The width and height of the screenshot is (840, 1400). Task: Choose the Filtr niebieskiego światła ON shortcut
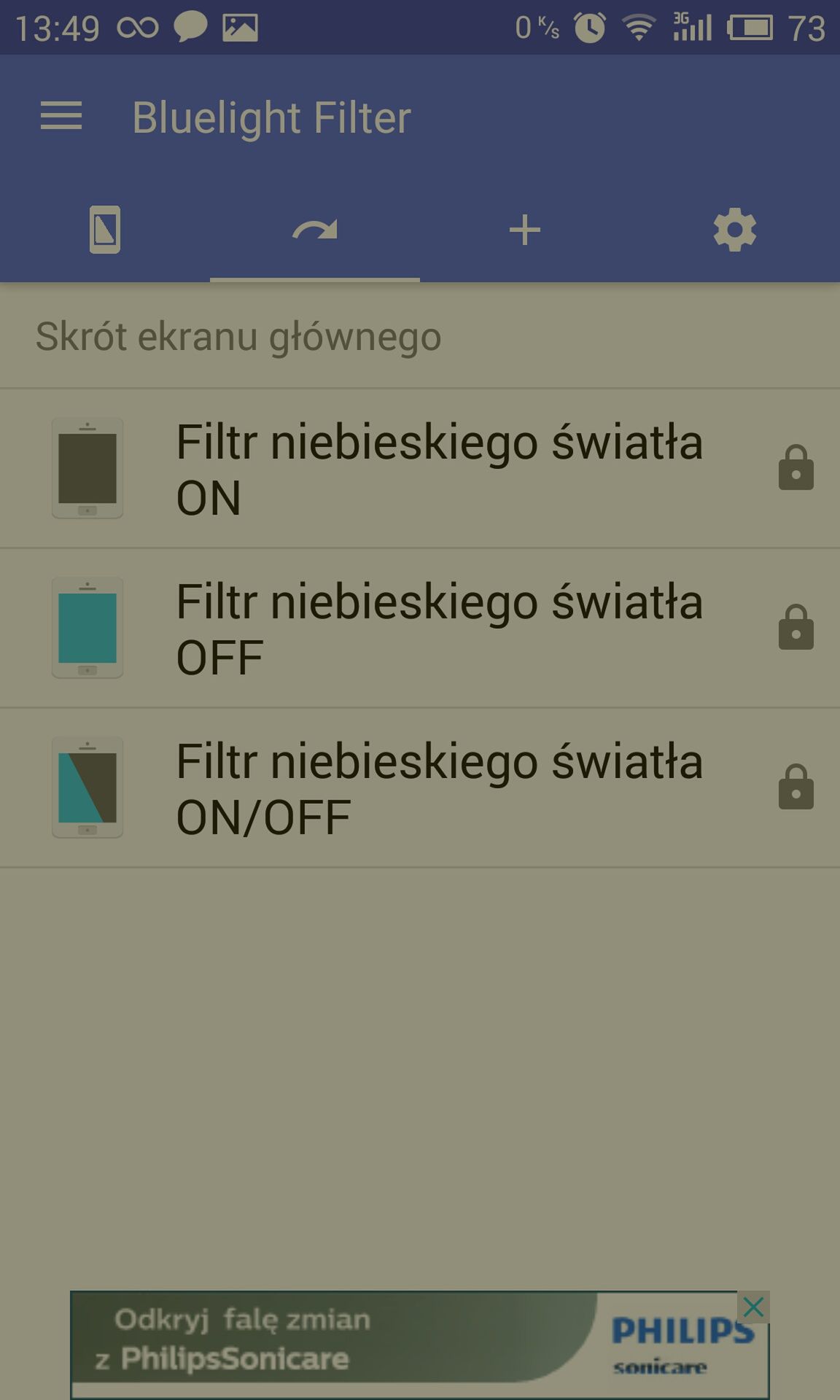420,469
